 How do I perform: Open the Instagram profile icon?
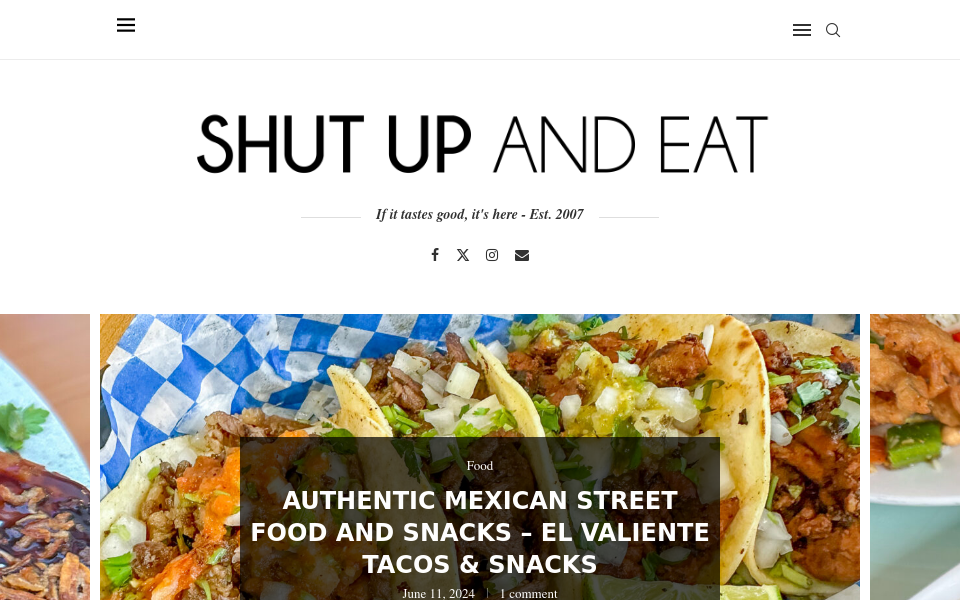pos(492,255)
